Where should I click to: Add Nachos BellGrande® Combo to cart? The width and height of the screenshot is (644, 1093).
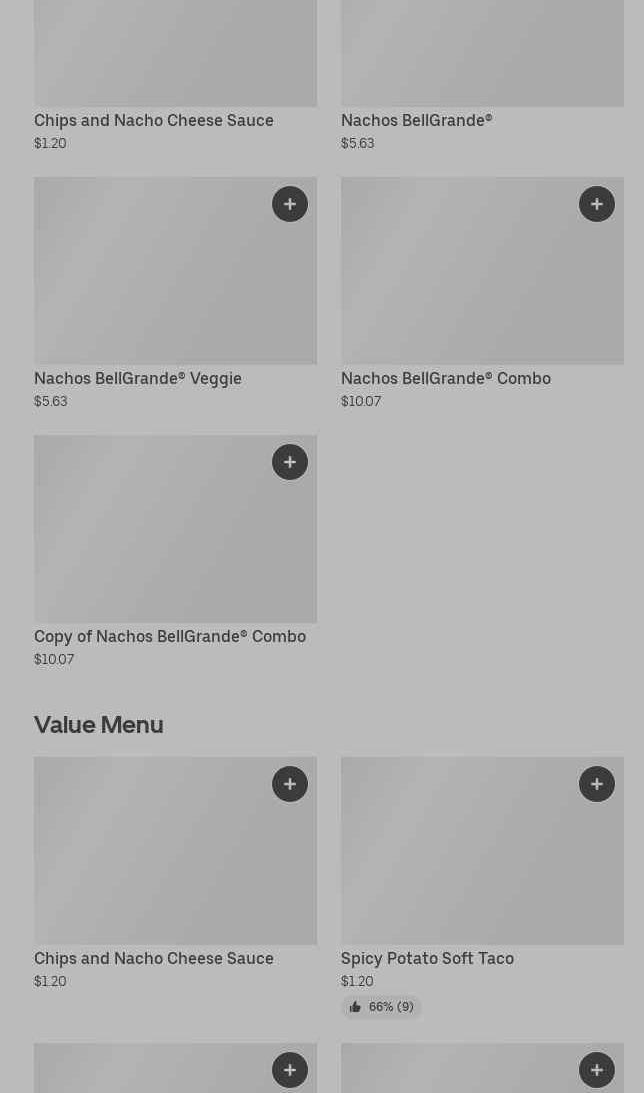click(x=597, y=204)
